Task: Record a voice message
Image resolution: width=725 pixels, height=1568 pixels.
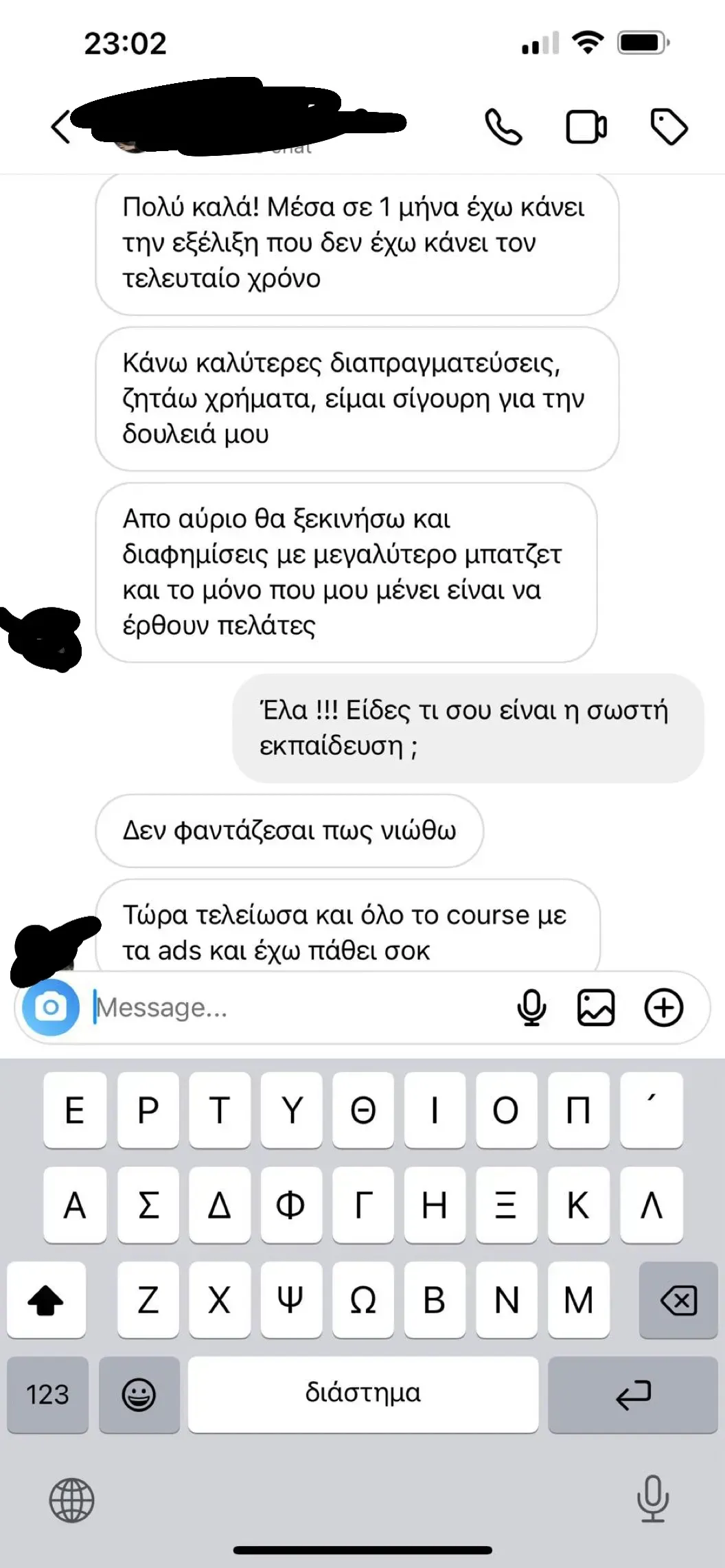Action: click(531, 1008)
